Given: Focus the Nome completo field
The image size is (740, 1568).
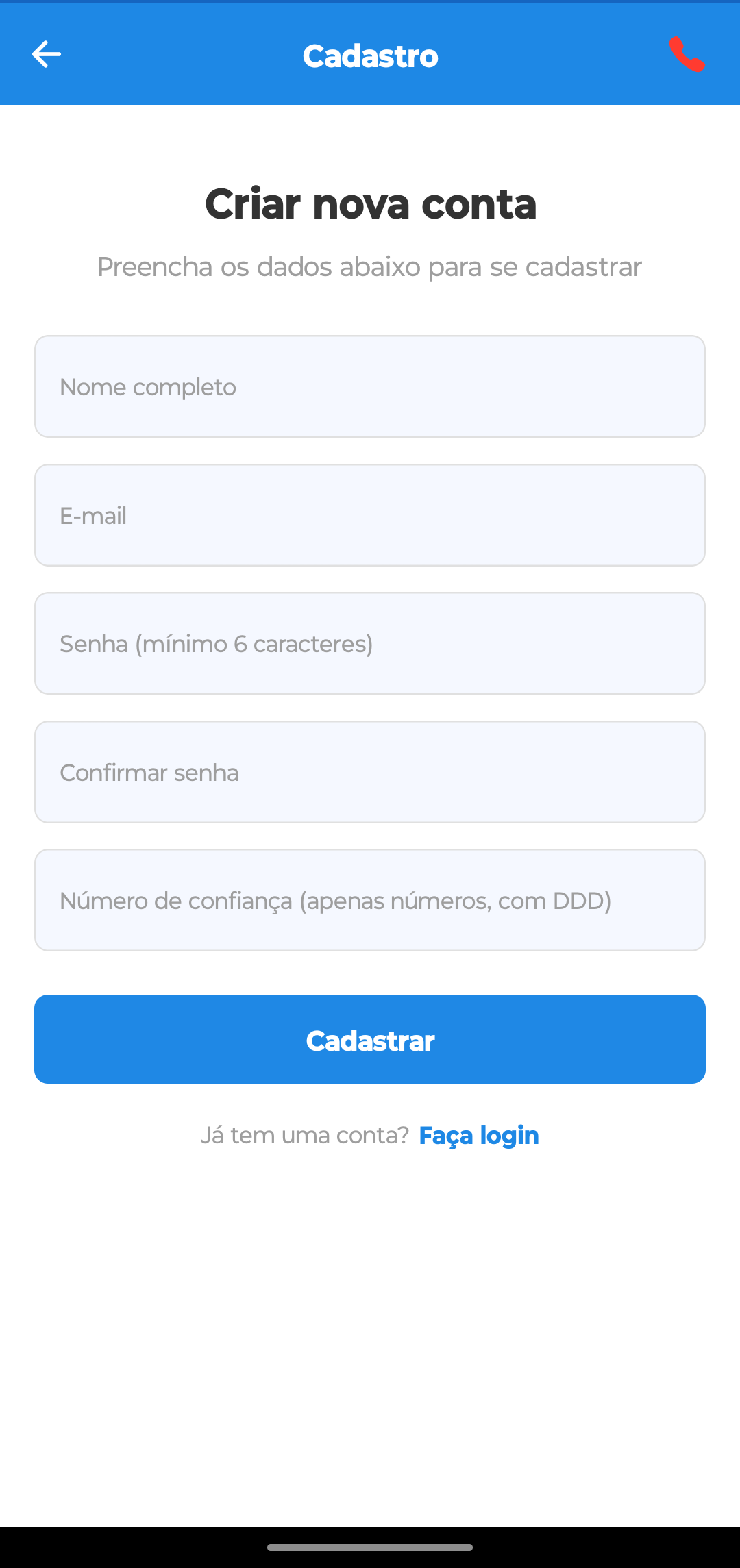Looking at the screenshot, I should point(370,386).
